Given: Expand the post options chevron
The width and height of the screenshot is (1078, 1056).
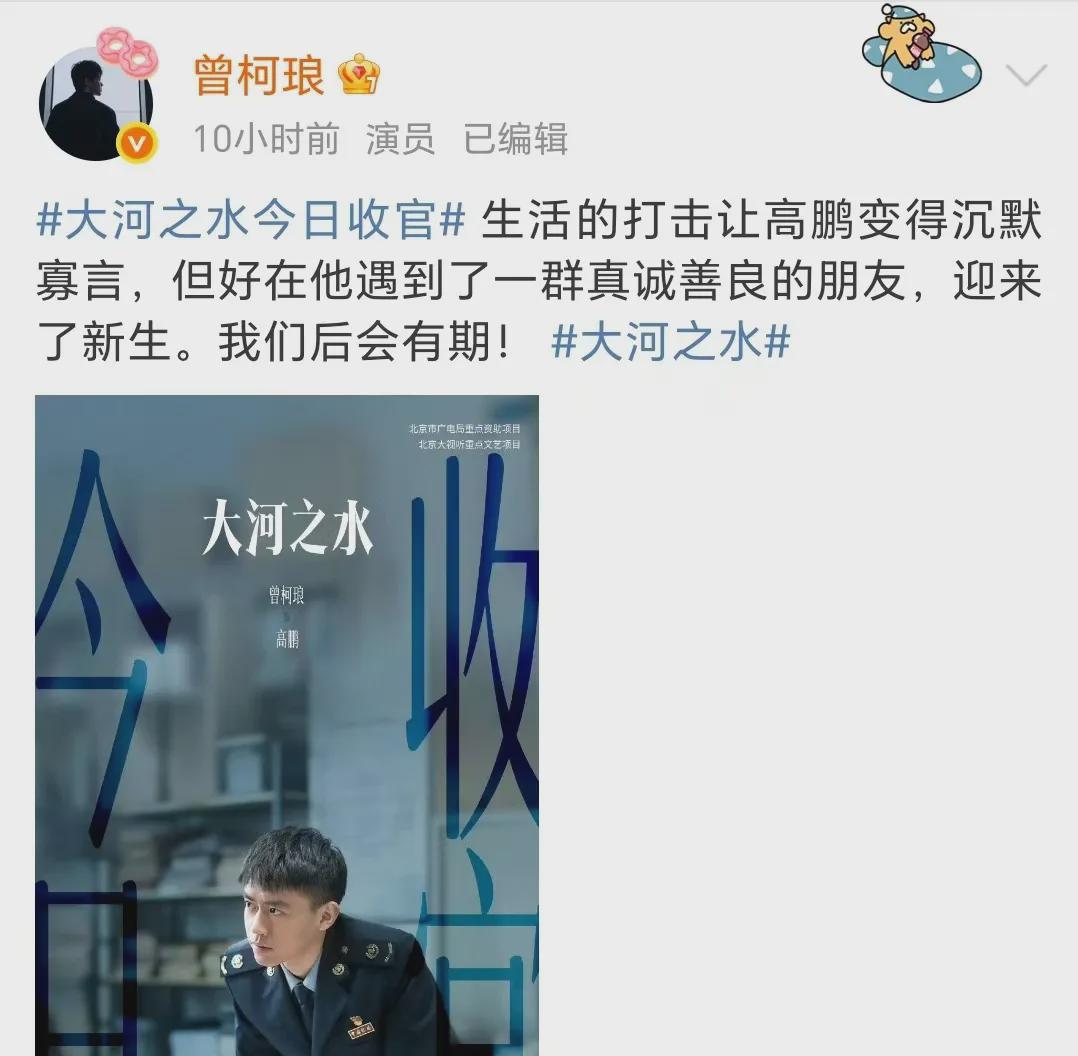Looking at the screenshot, I should pos(1025,76).
